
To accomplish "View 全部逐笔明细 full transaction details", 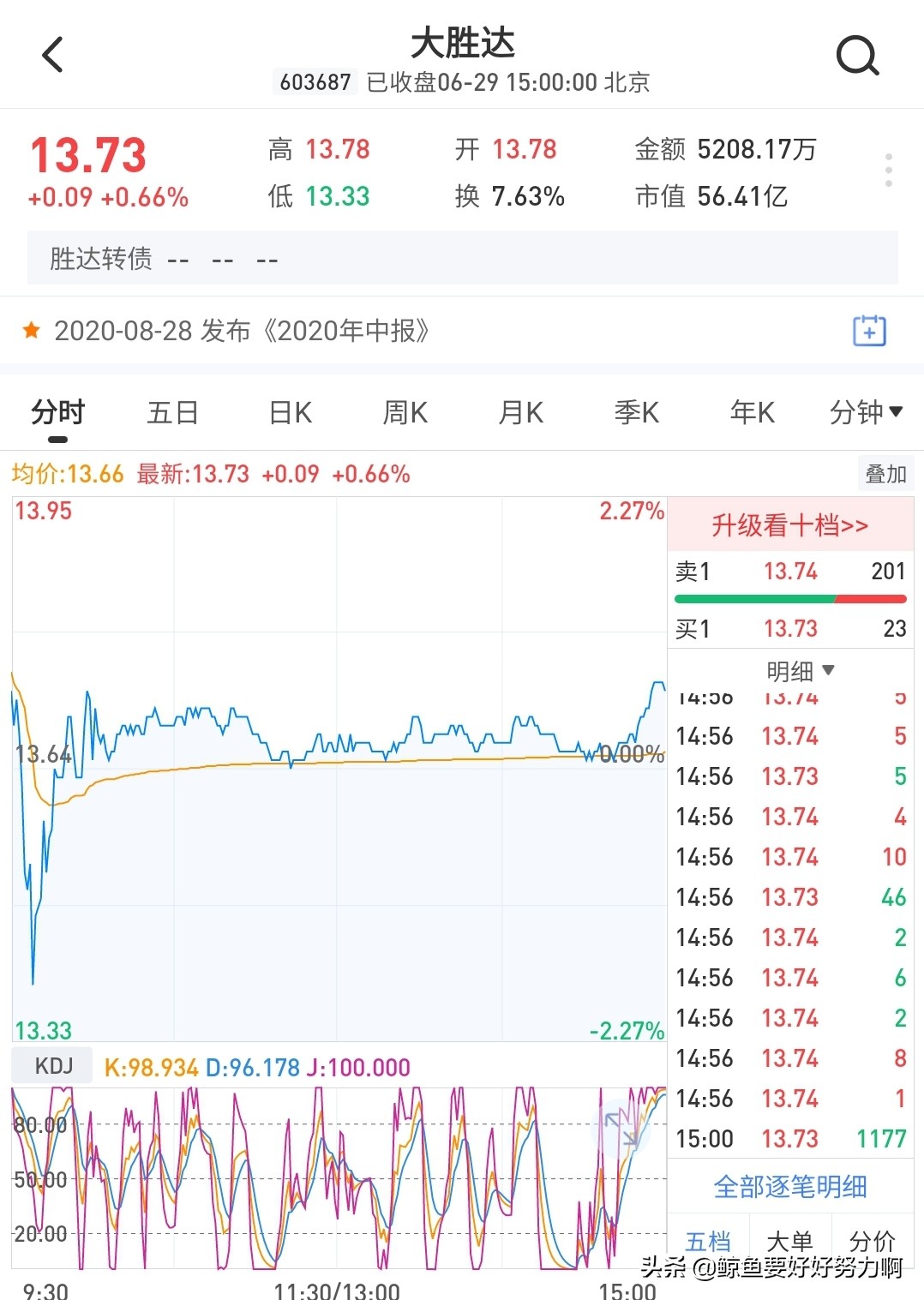I will 789,1186.
